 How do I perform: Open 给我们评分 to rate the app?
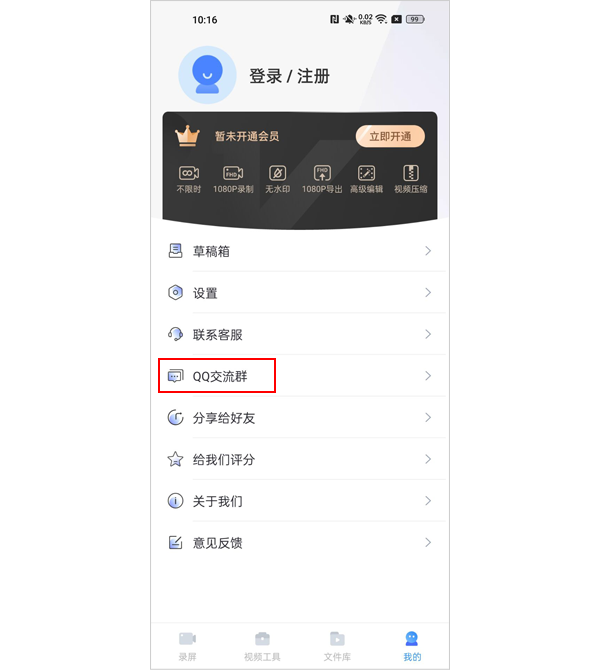click(x=300, y=459)
